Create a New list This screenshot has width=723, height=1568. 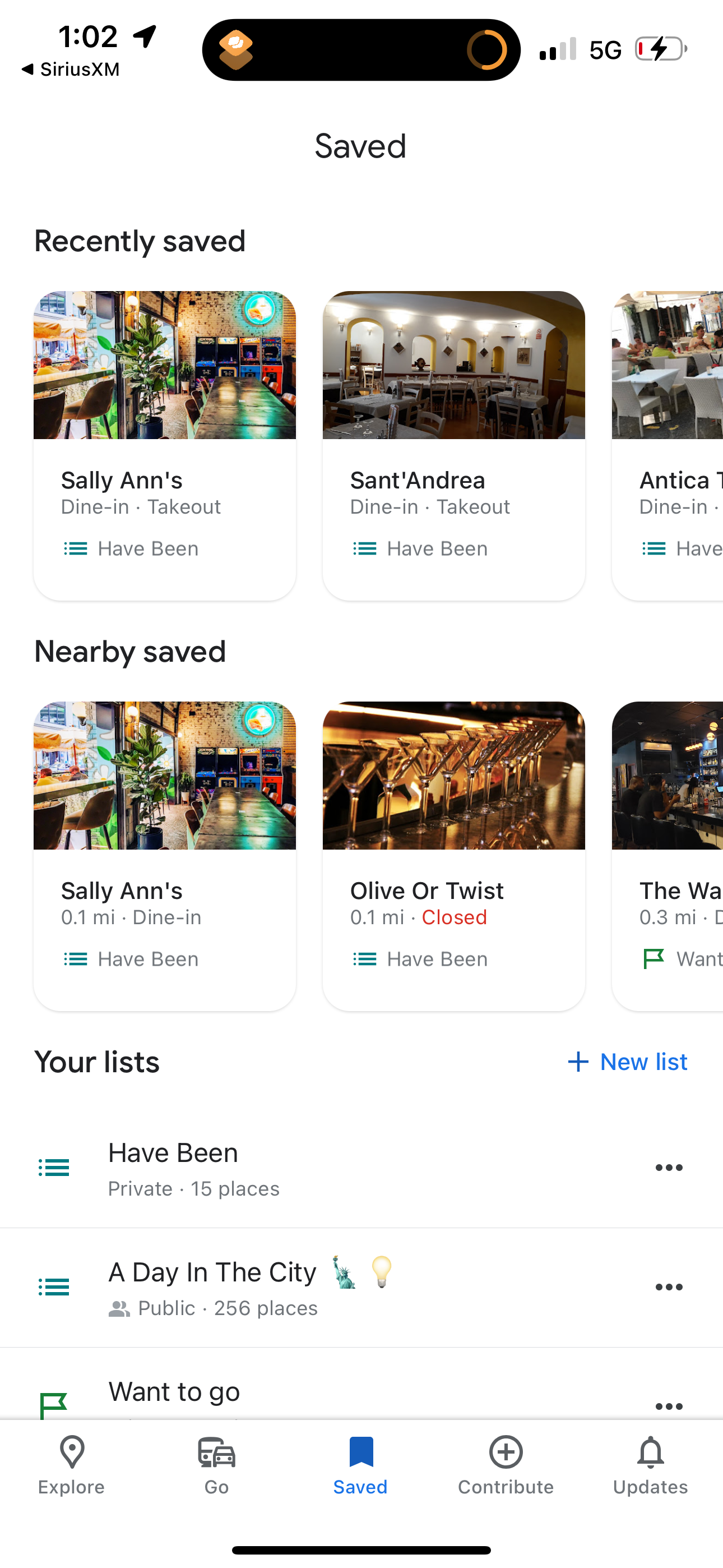click(628, 1062)
